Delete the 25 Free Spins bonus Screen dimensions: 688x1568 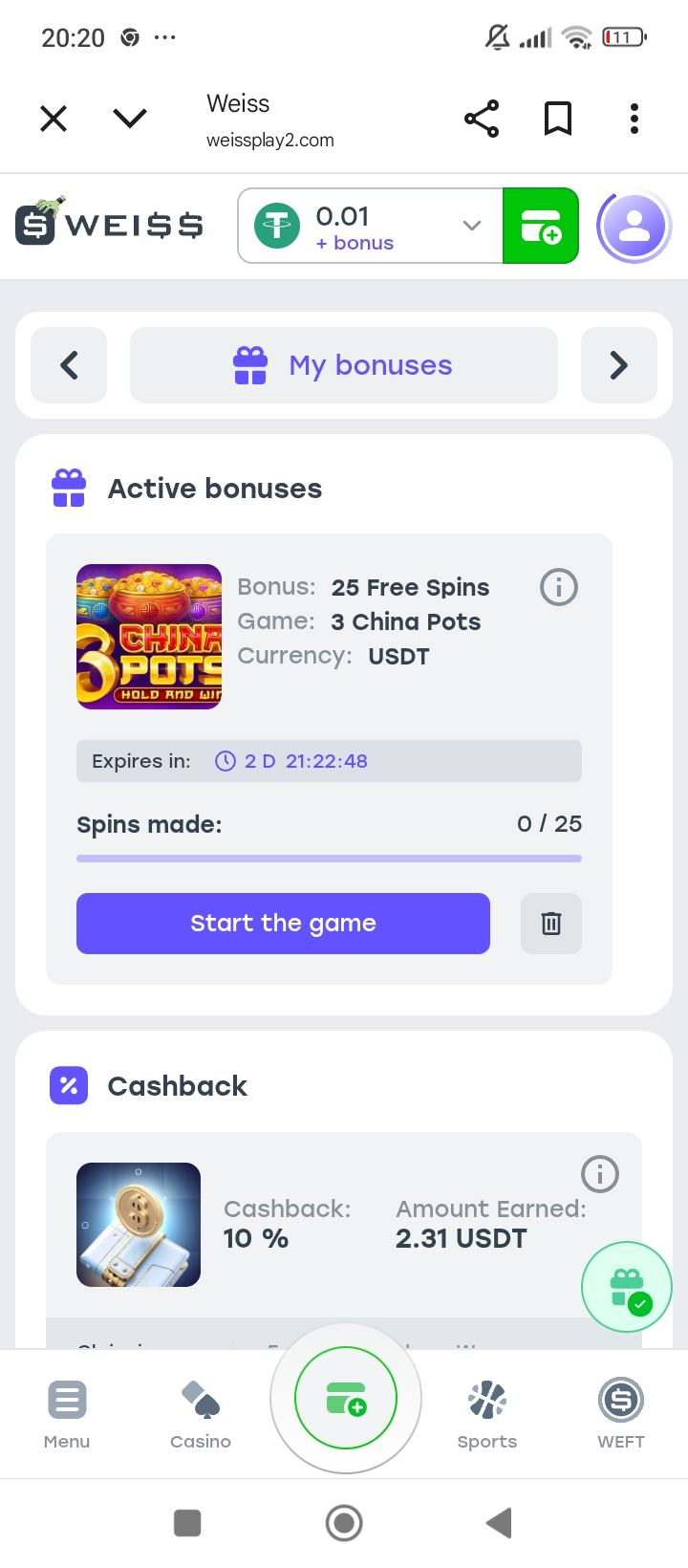tap(551, 924)
